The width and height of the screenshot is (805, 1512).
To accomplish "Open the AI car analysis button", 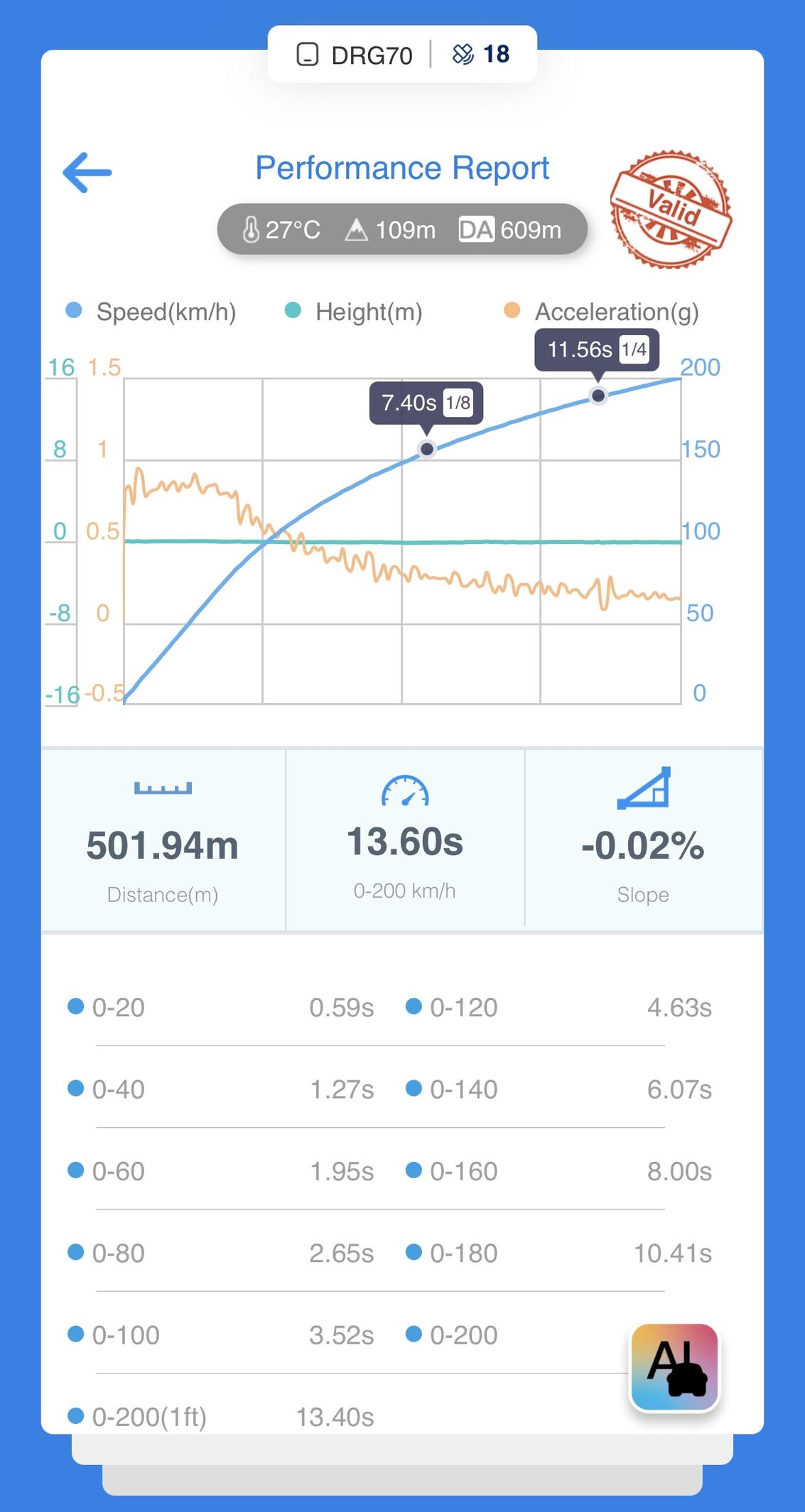I will click(675, 1367).
